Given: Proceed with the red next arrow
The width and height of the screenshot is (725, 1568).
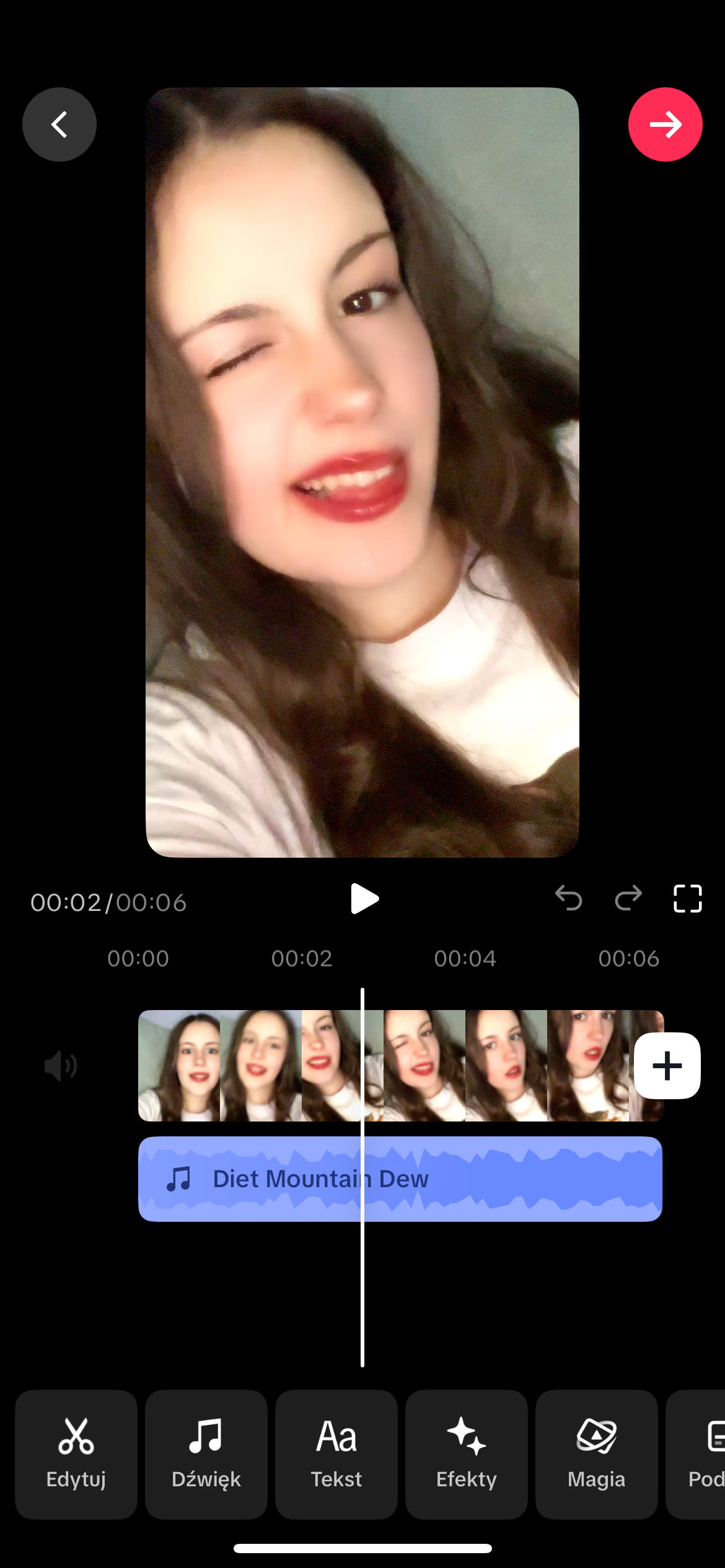Looking at the screenshot, I should (665, 124).
